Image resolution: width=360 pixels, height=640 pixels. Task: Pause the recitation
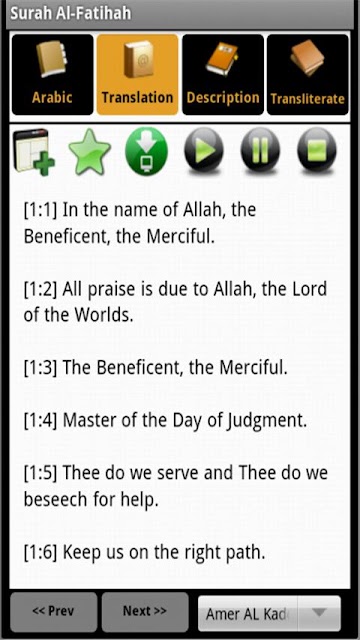click(x=260, y=150)
